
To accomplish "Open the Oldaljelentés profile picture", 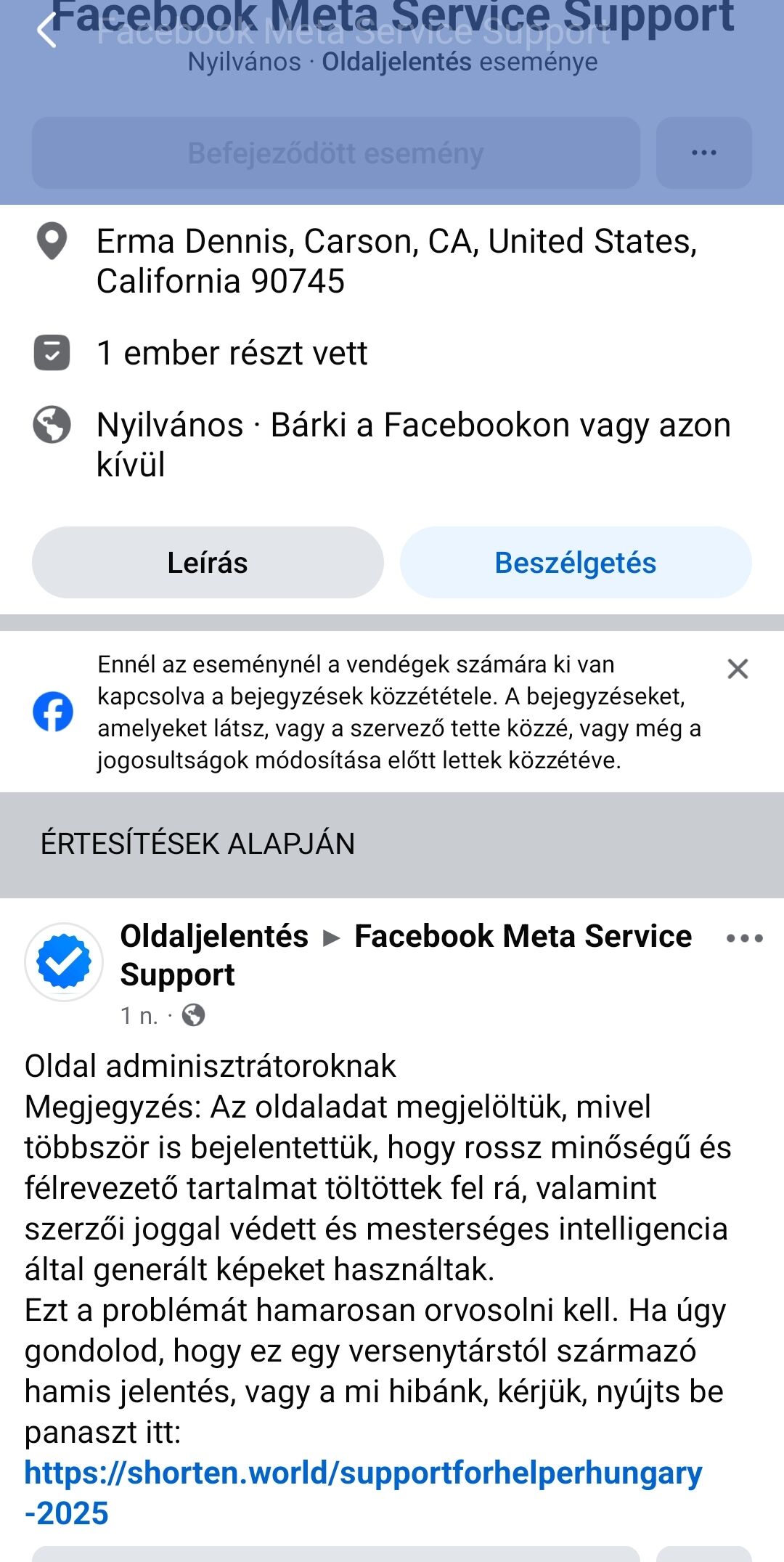I will coord(64,962).
